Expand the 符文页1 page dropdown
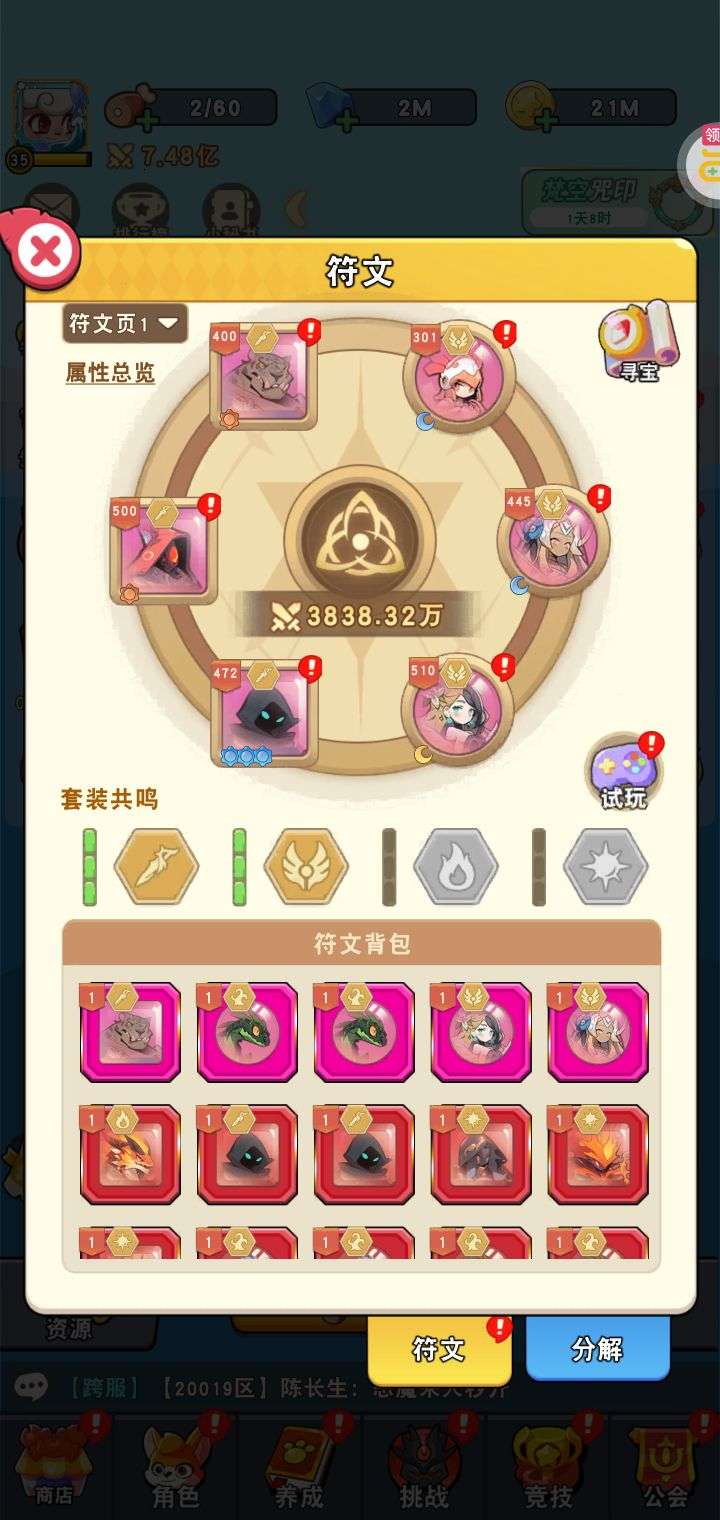The image size is (720, 1520). point(124,323)
